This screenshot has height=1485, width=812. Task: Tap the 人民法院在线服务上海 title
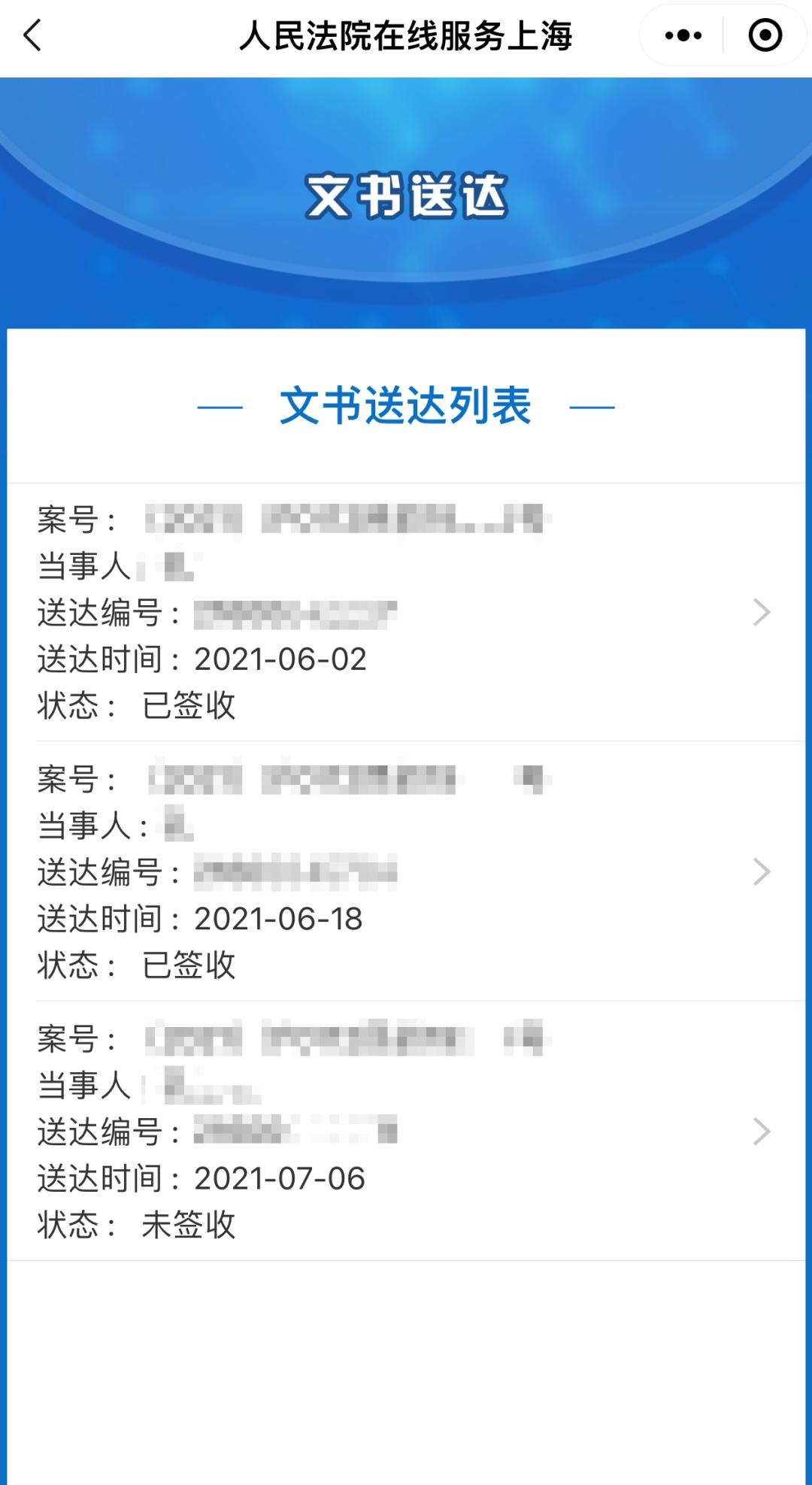point(406,35)
